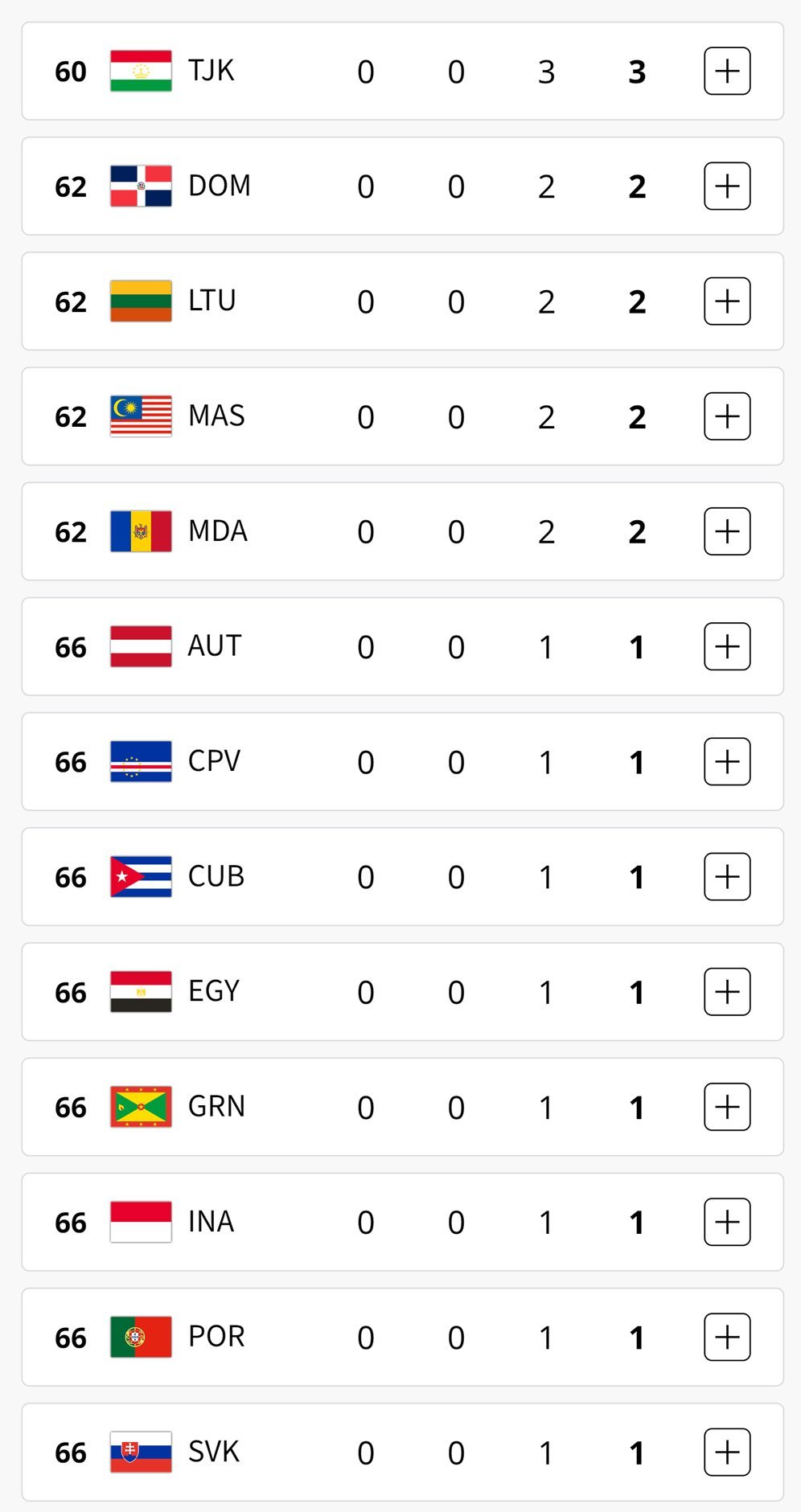
Task: Expand the POR medal breakdown
Action: point(727,1337)
